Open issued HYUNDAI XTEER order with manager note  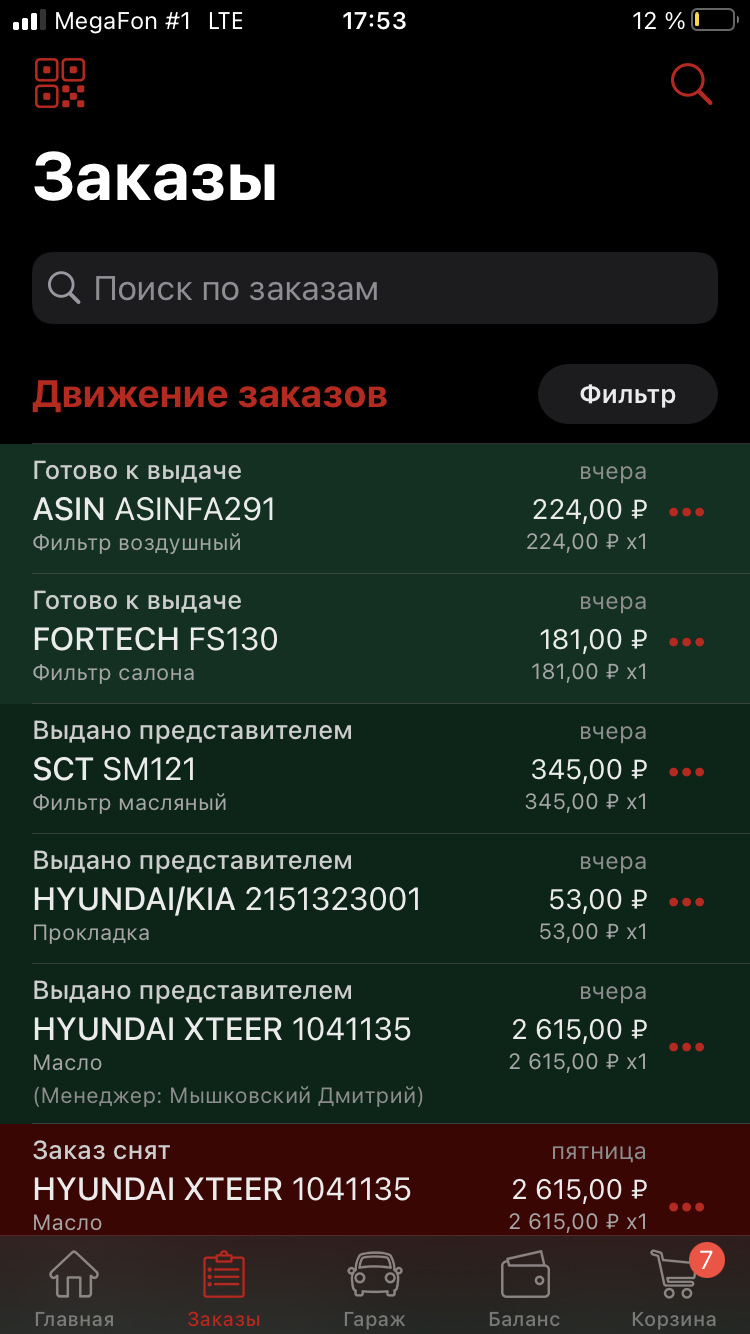[375, 1044]
